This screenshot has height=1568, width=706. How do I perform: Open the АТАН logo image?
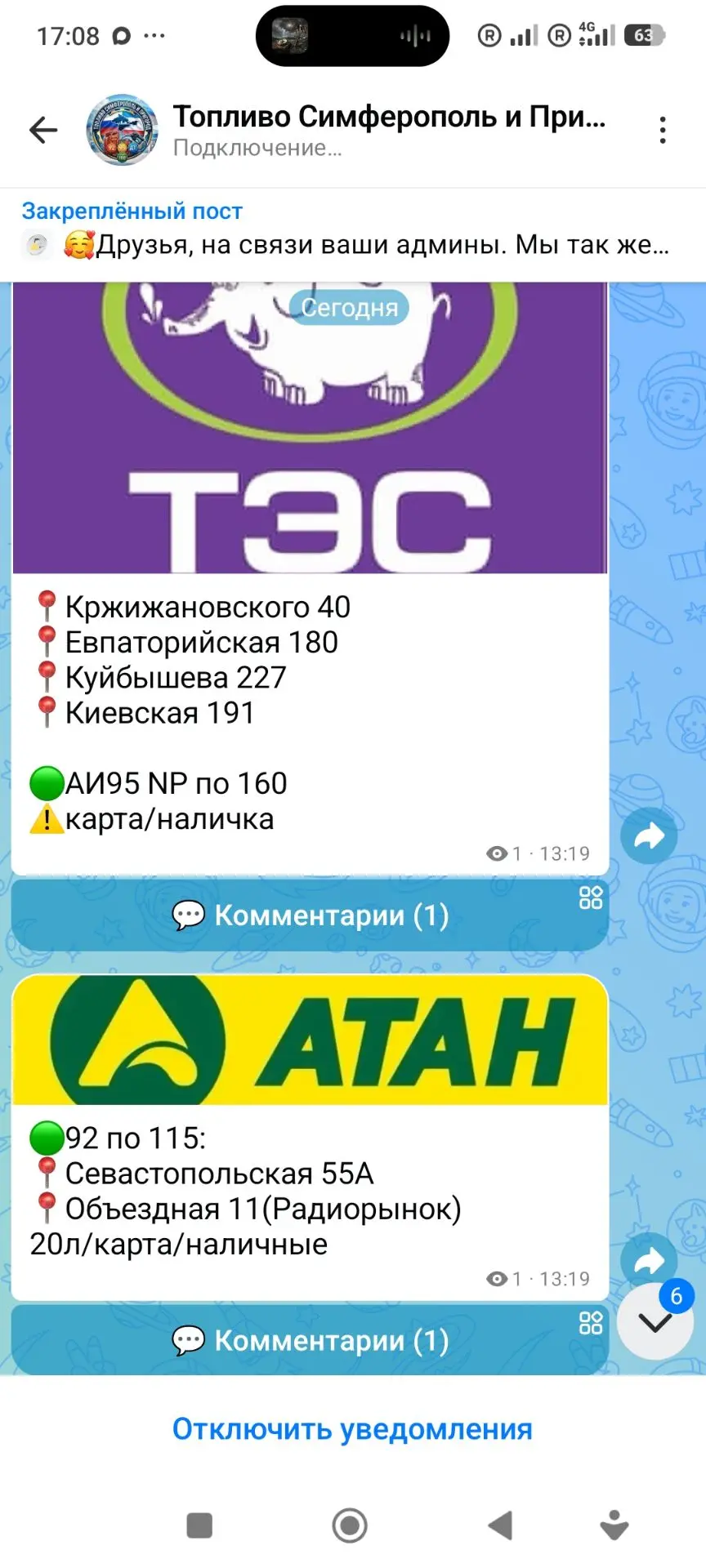tap(310, 1040)
